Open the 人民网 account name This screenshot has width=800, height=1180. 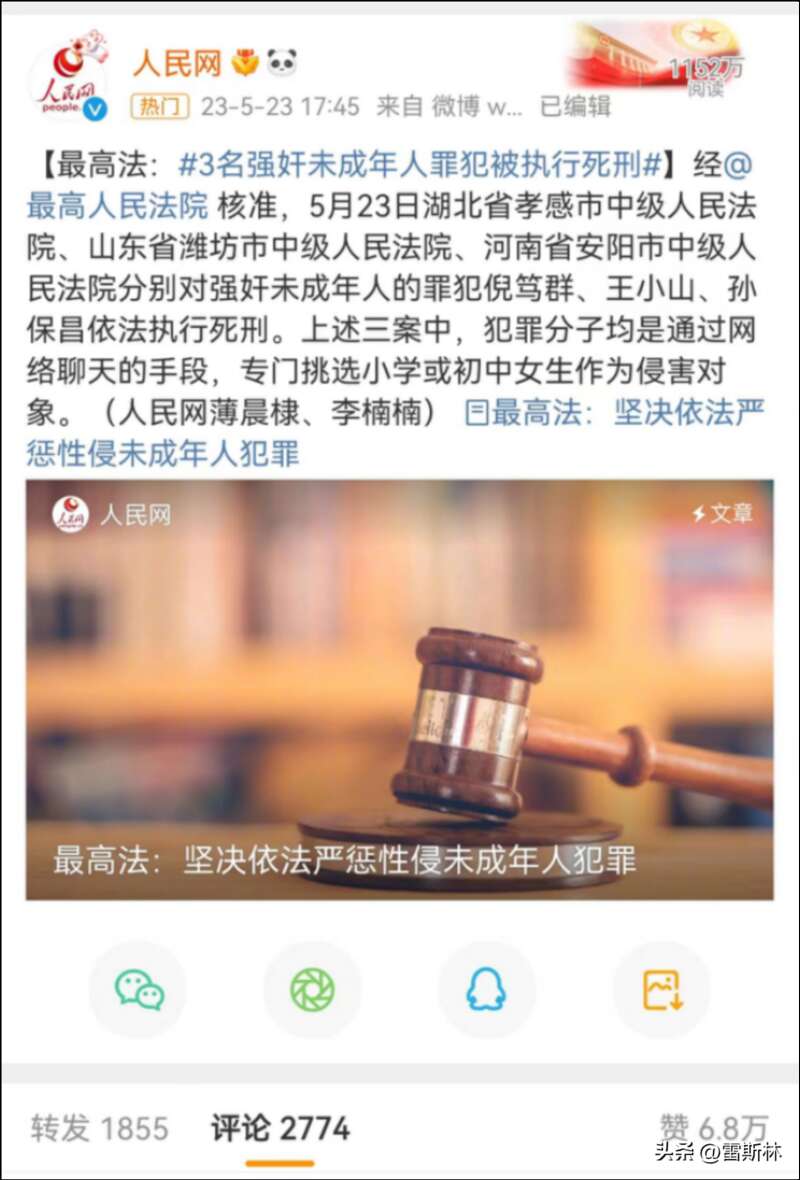tap(177, 64)
